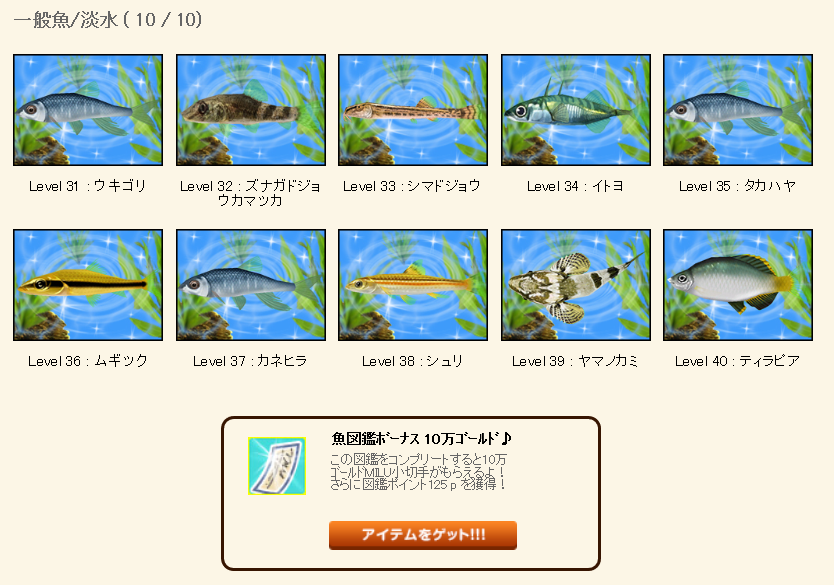
Task: View the ムギツク fish card
Action: pos(88,285)
